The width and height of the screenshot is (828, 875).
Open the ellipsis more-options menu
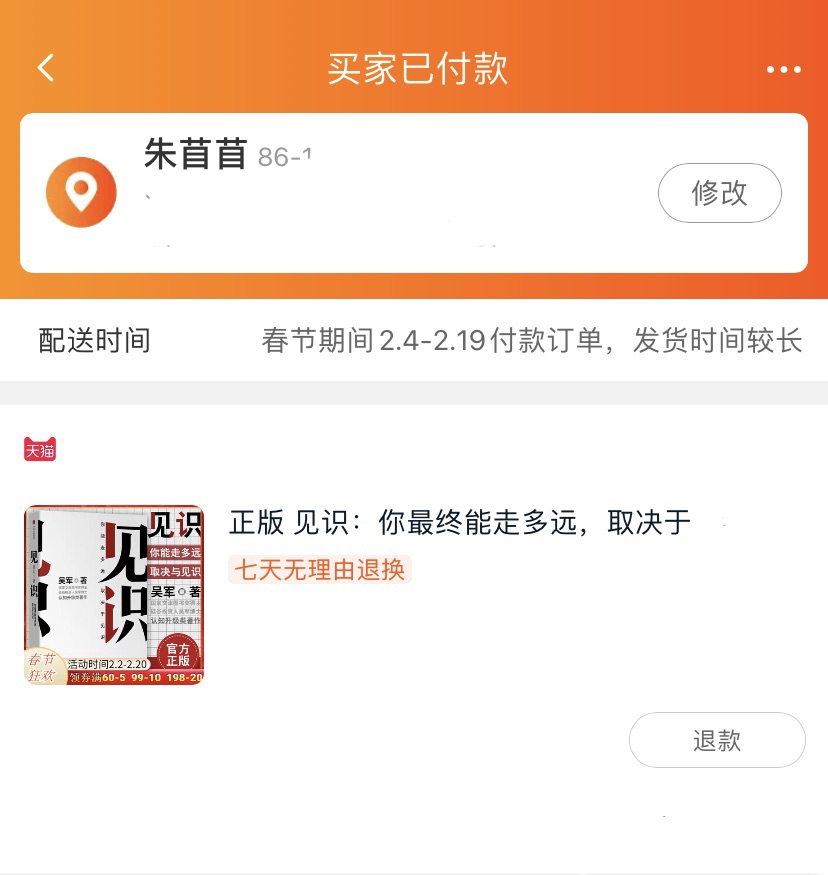point(783,68)
